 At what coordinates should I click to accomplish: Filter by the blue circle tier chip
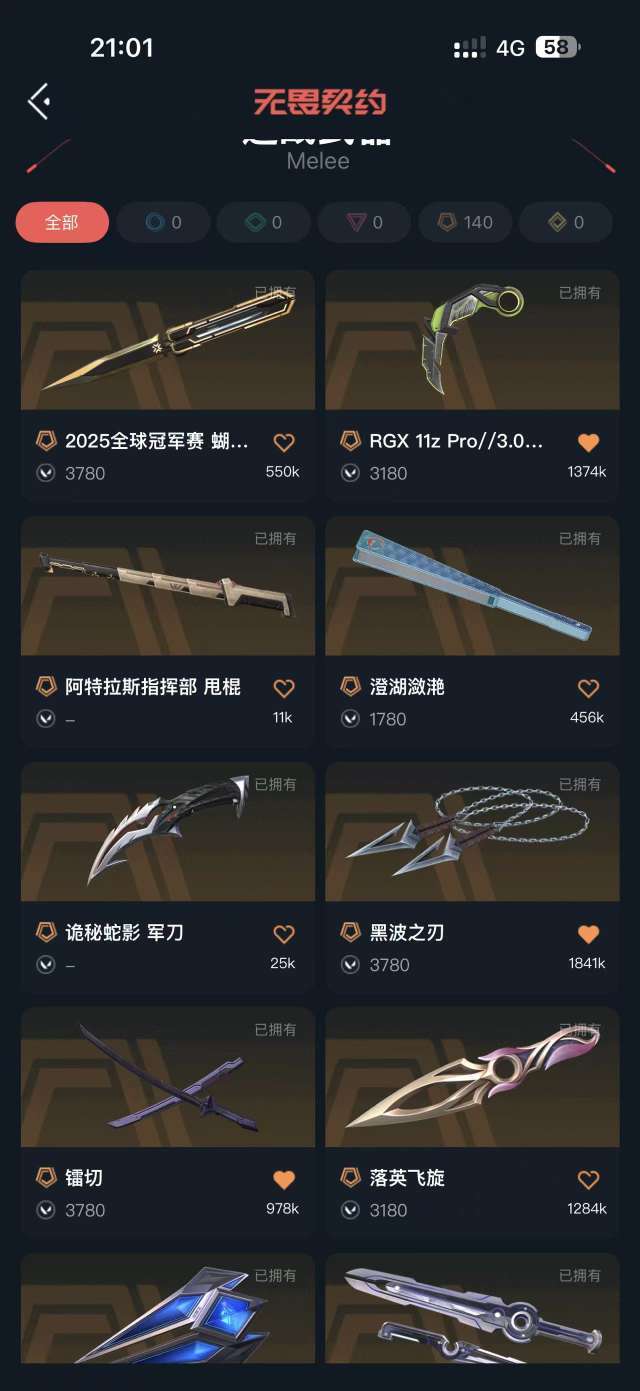point(163,222)
